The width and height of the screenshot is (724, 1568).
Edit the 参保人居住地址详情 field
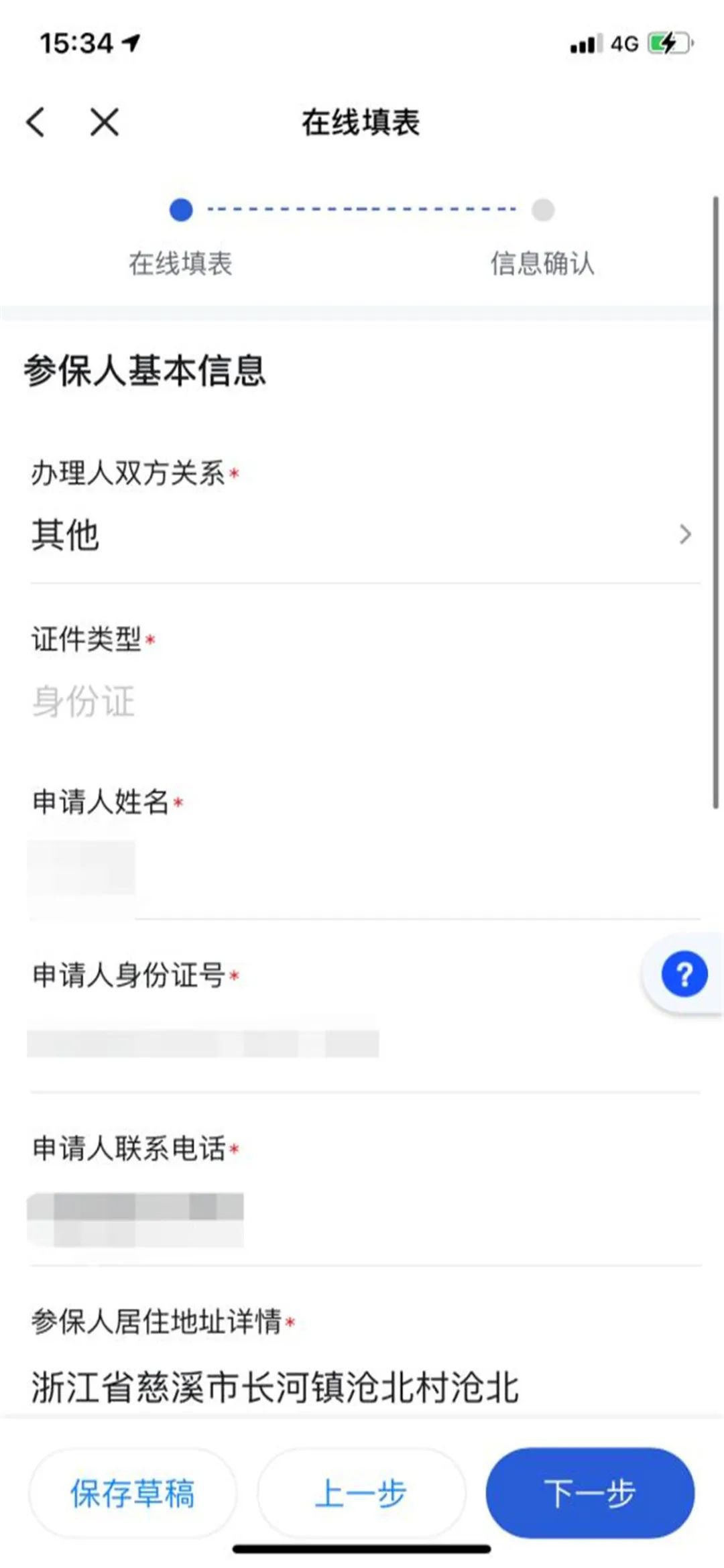[362, 1386]
